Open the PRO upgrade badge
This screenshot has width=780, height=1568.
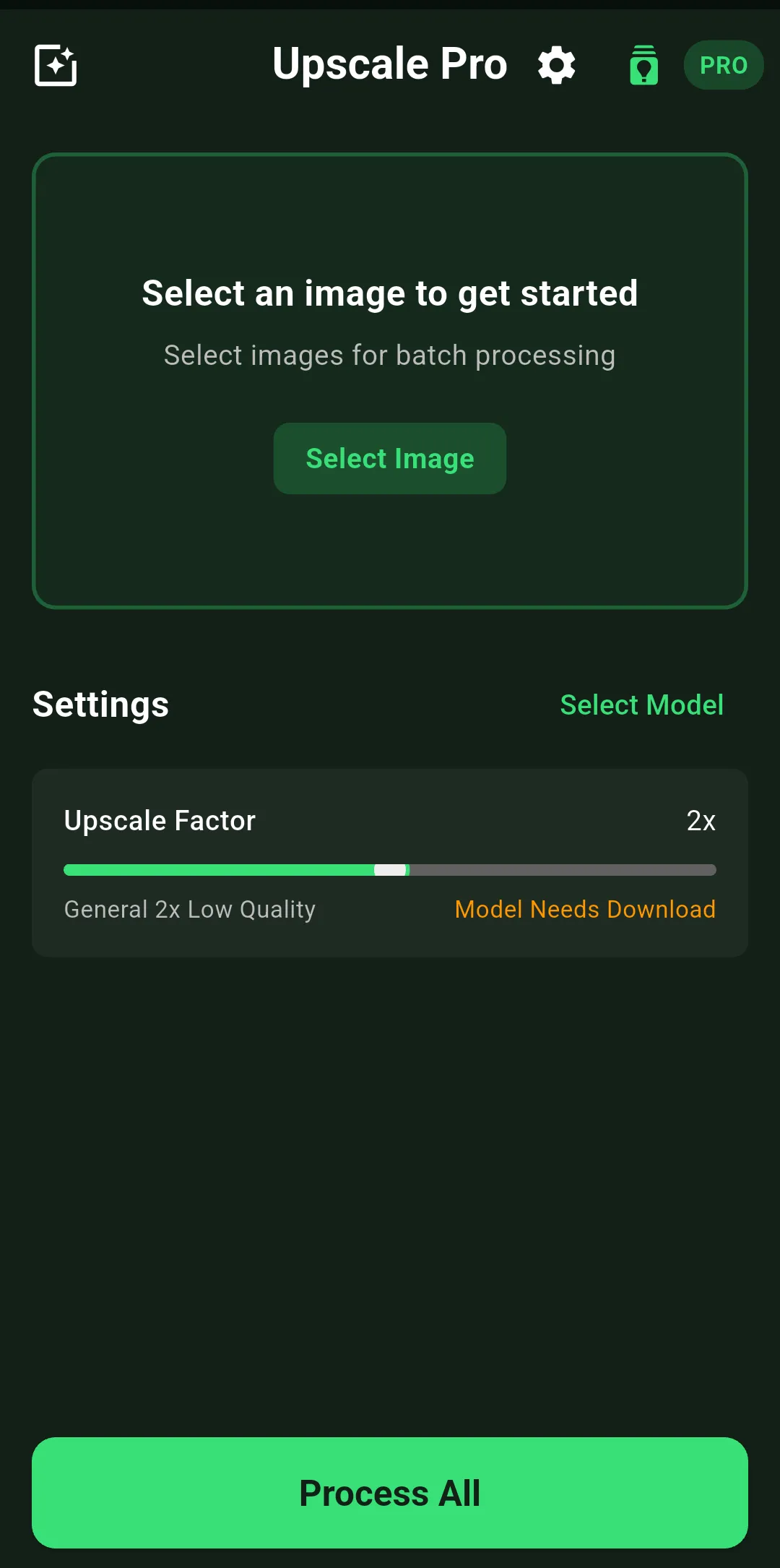click(723, 65)
